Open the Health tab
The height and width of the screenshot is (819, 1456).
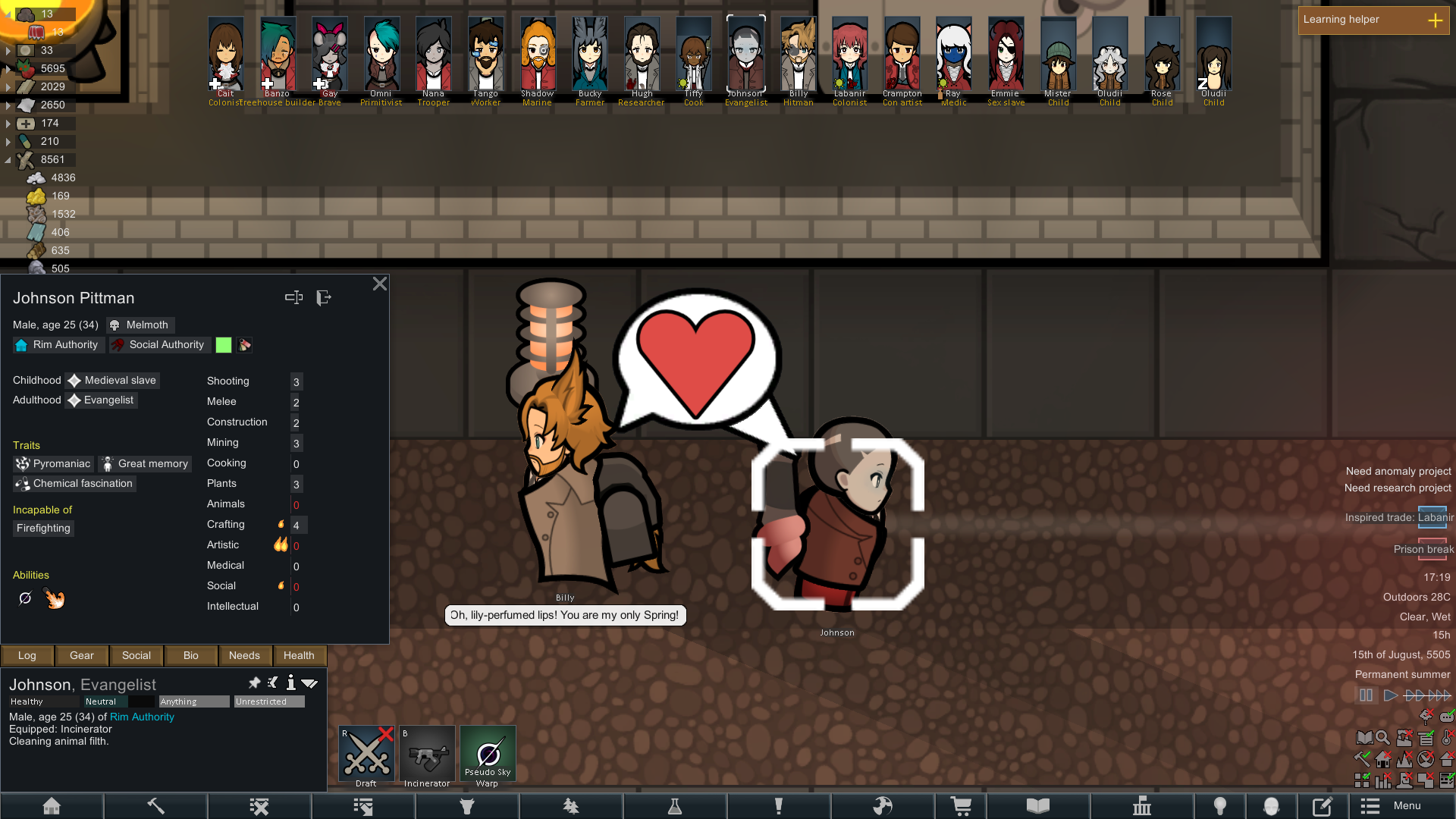pyautogui.click(x=299, y=655)
